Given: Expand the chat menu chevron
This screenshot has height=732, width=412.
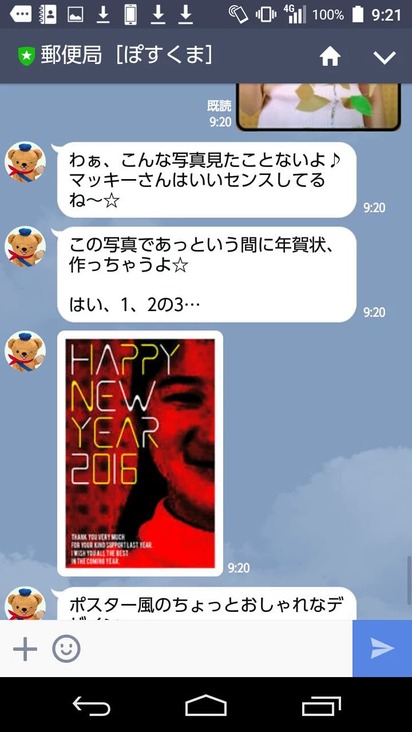Looking at the screenshot, I should click(384, 58).
